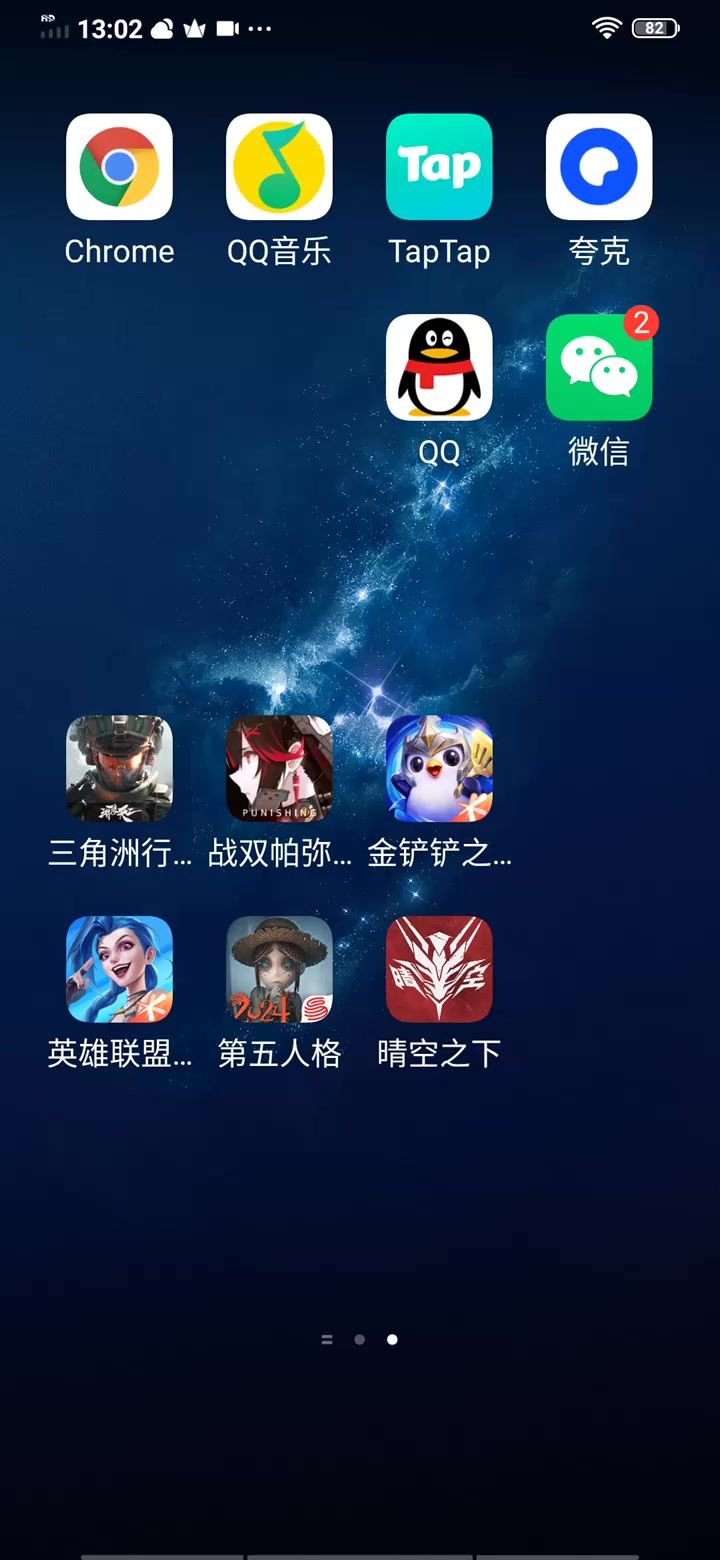The image size is (720, 1560).
Task: Launch the 晴空之下 game
Action: click(439, 968)
